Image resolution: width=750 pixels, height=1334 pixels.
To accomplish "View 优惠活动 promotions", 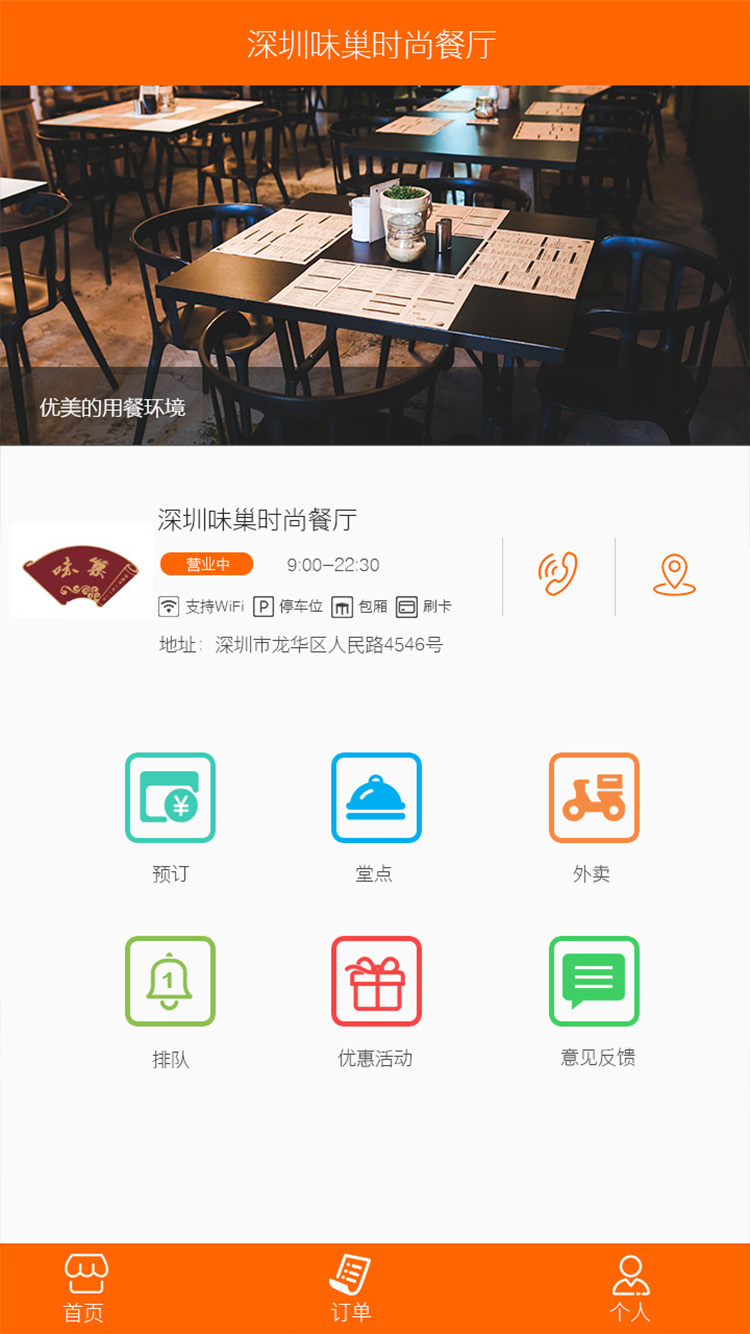I will coord(376,981).
